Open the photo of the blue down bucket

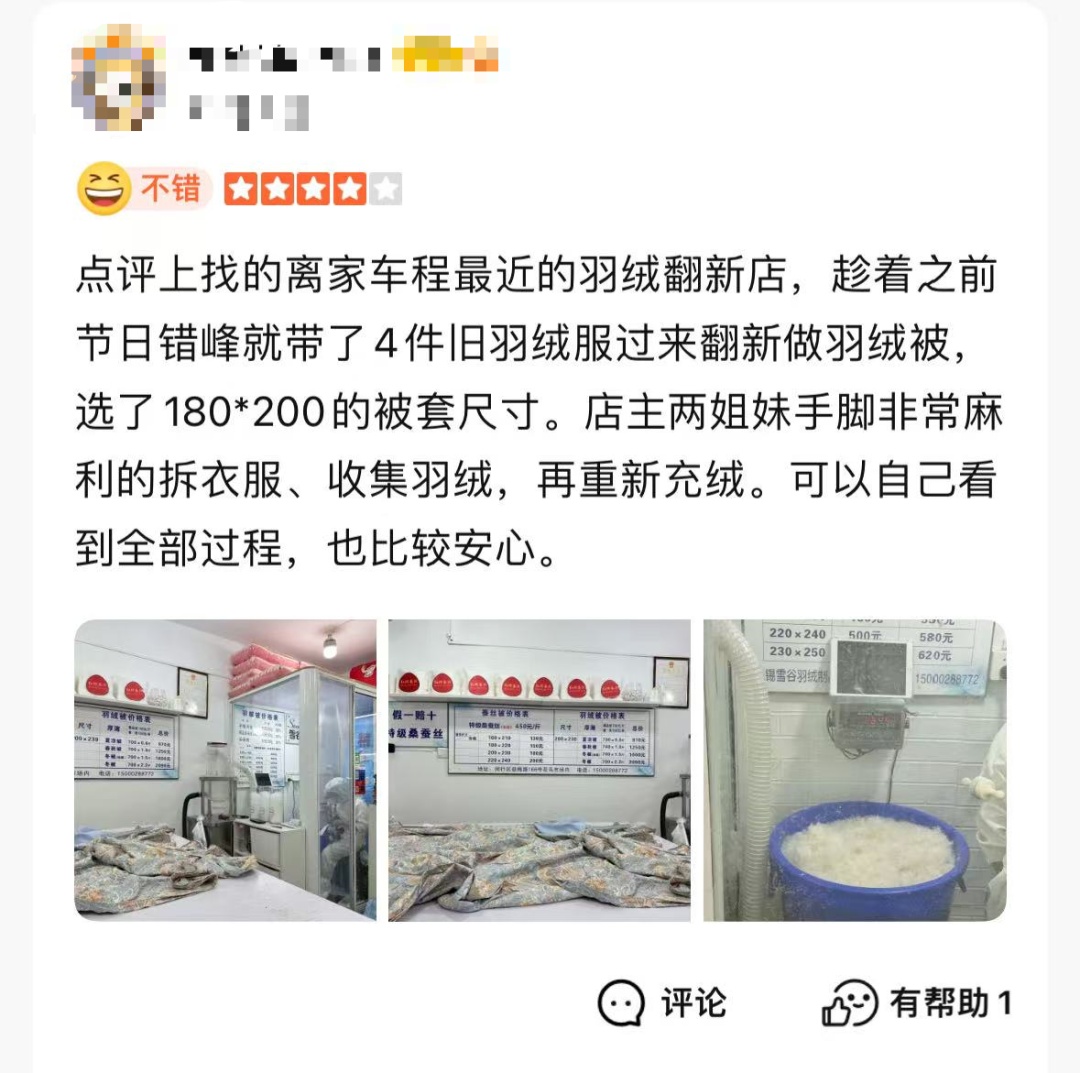(854, 770)
